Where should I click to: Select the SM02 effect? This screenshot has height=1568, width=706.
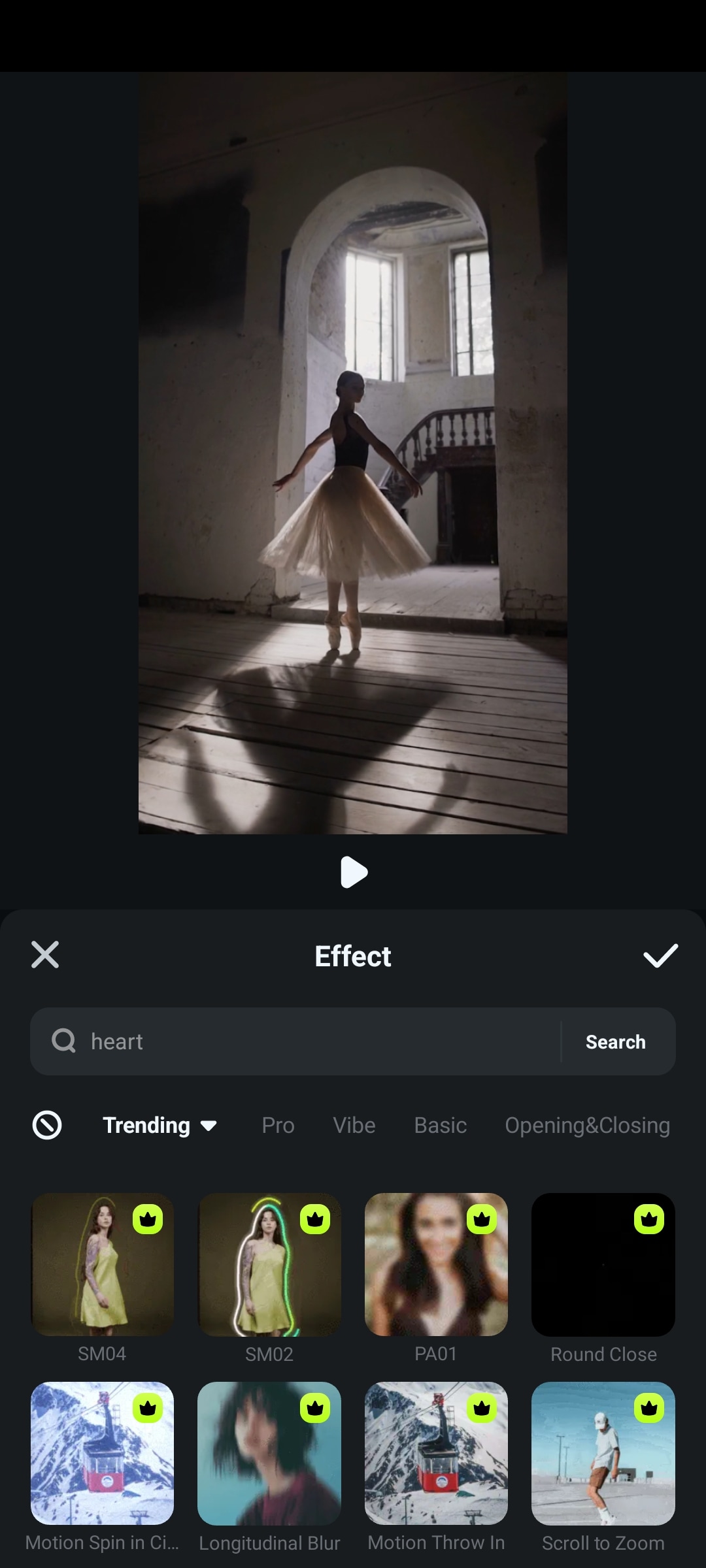tap(269, 1265)
